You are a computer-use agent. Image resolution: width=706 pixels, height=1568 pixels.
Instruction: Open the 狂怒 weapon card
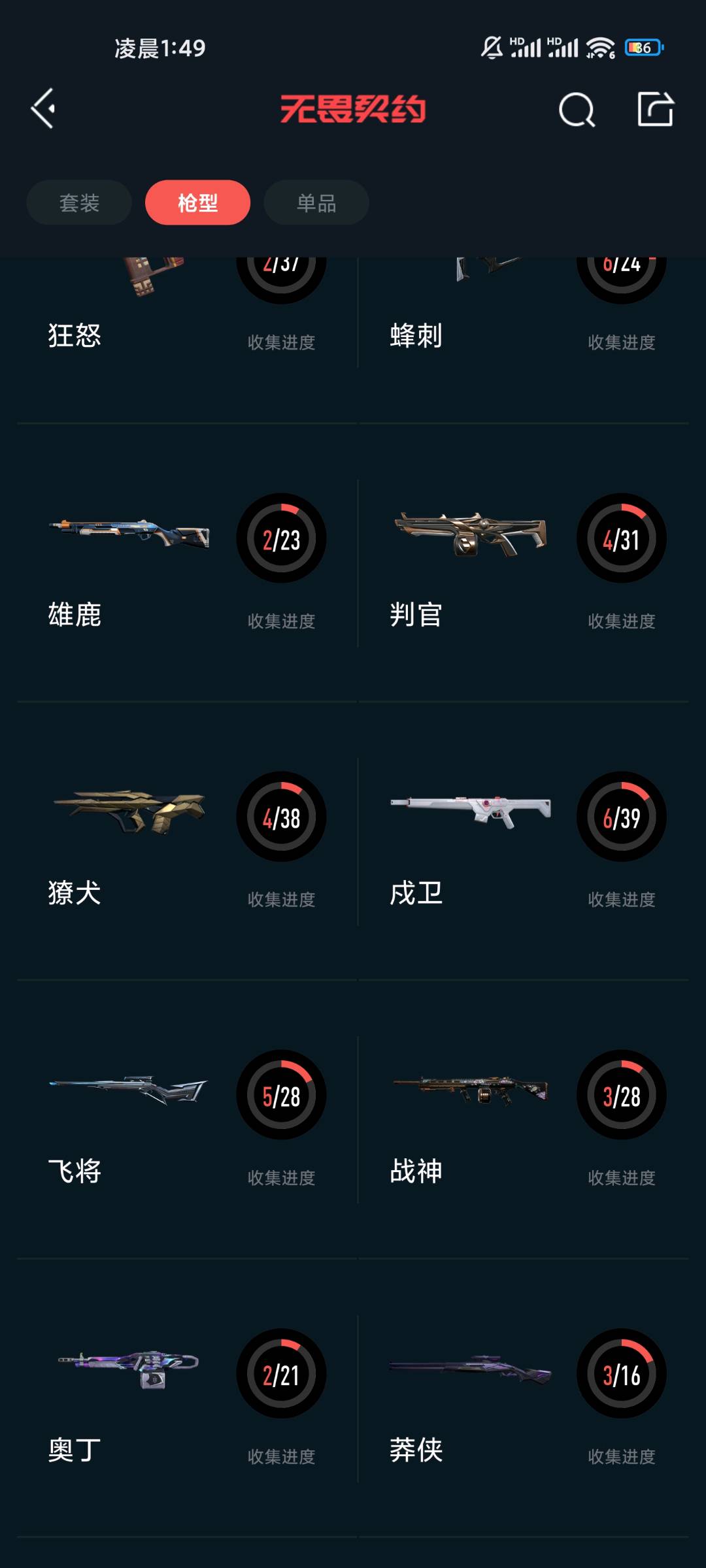point(186,314)
